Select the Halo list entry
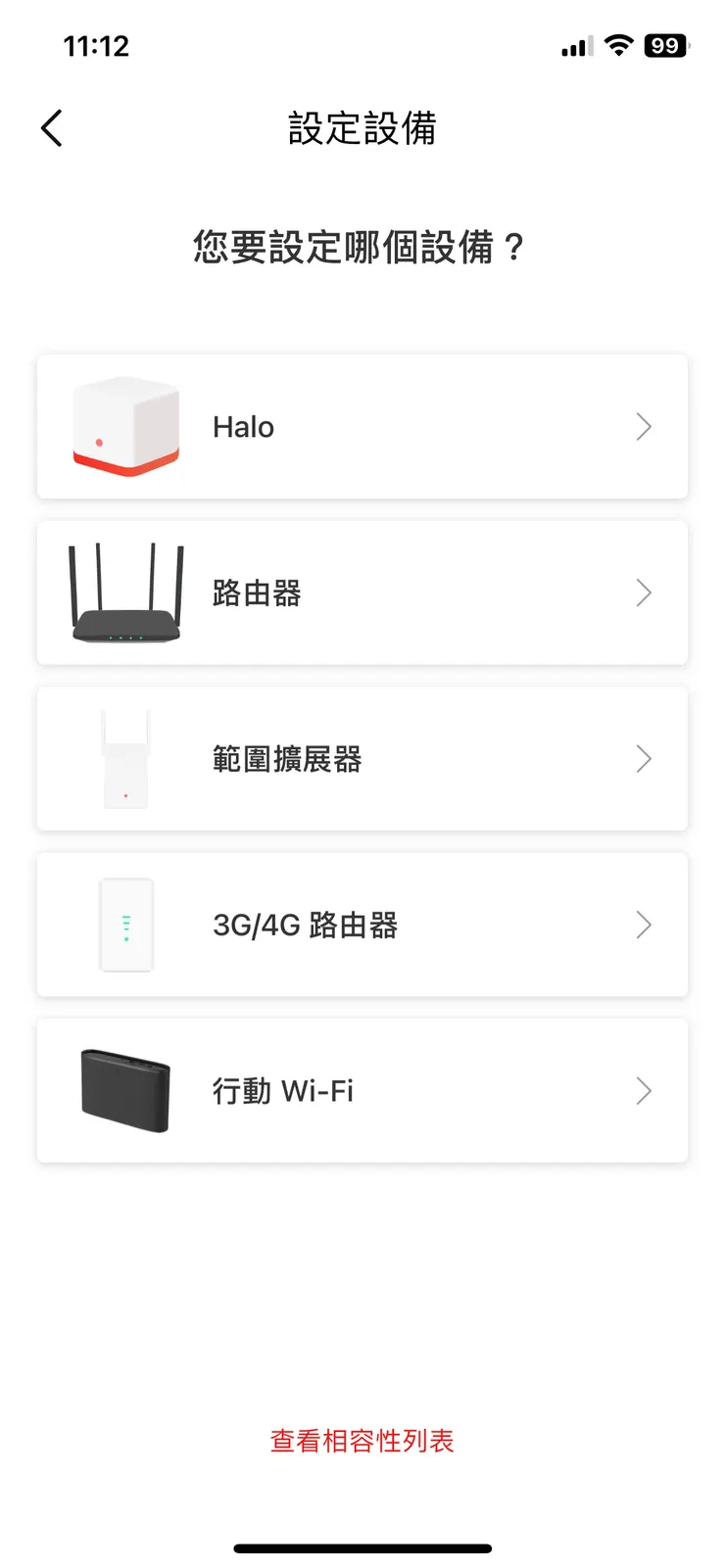 362,426
